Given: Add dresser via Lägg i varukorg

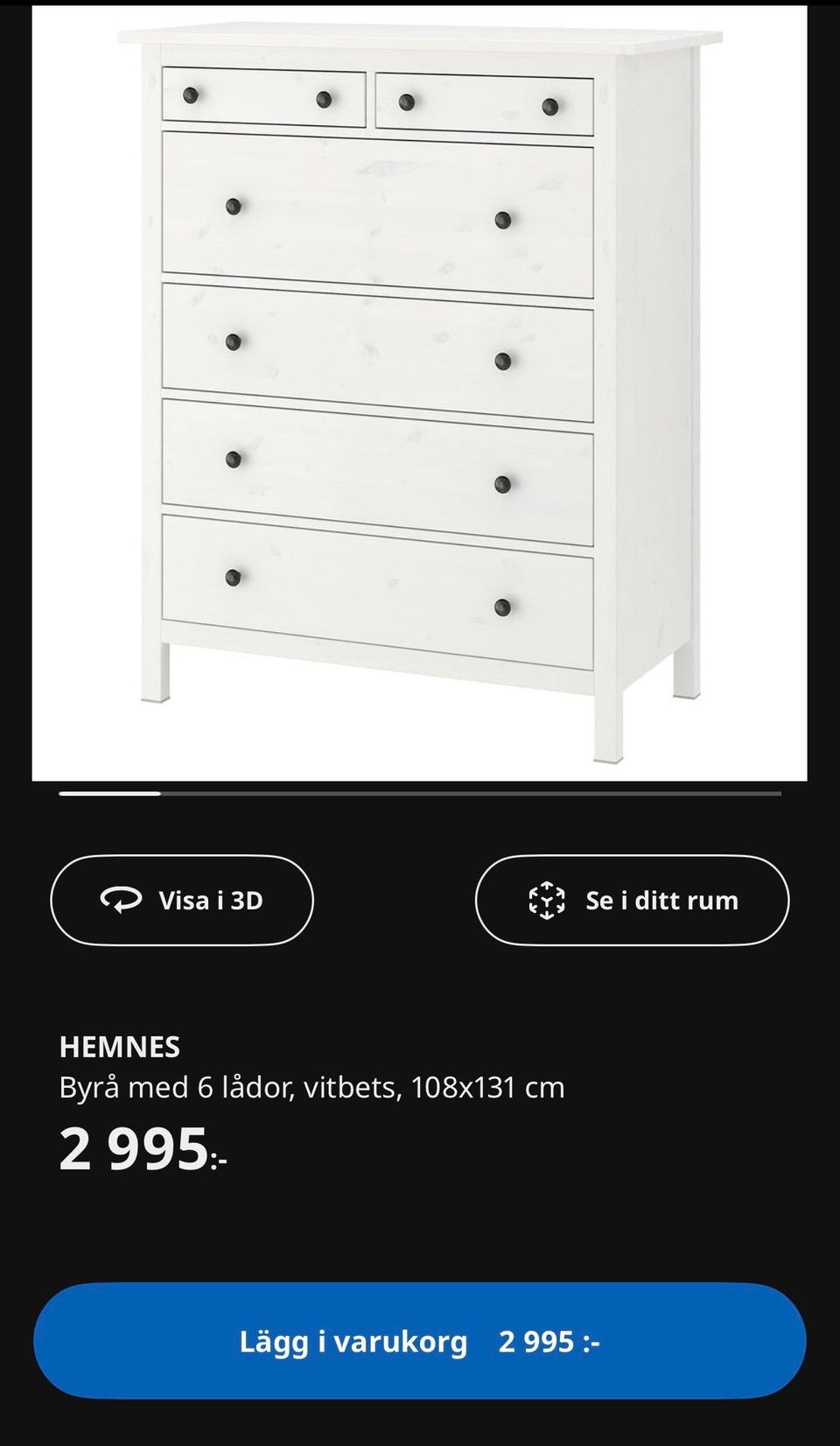Looking at the screenshot, I should 419,1341.
